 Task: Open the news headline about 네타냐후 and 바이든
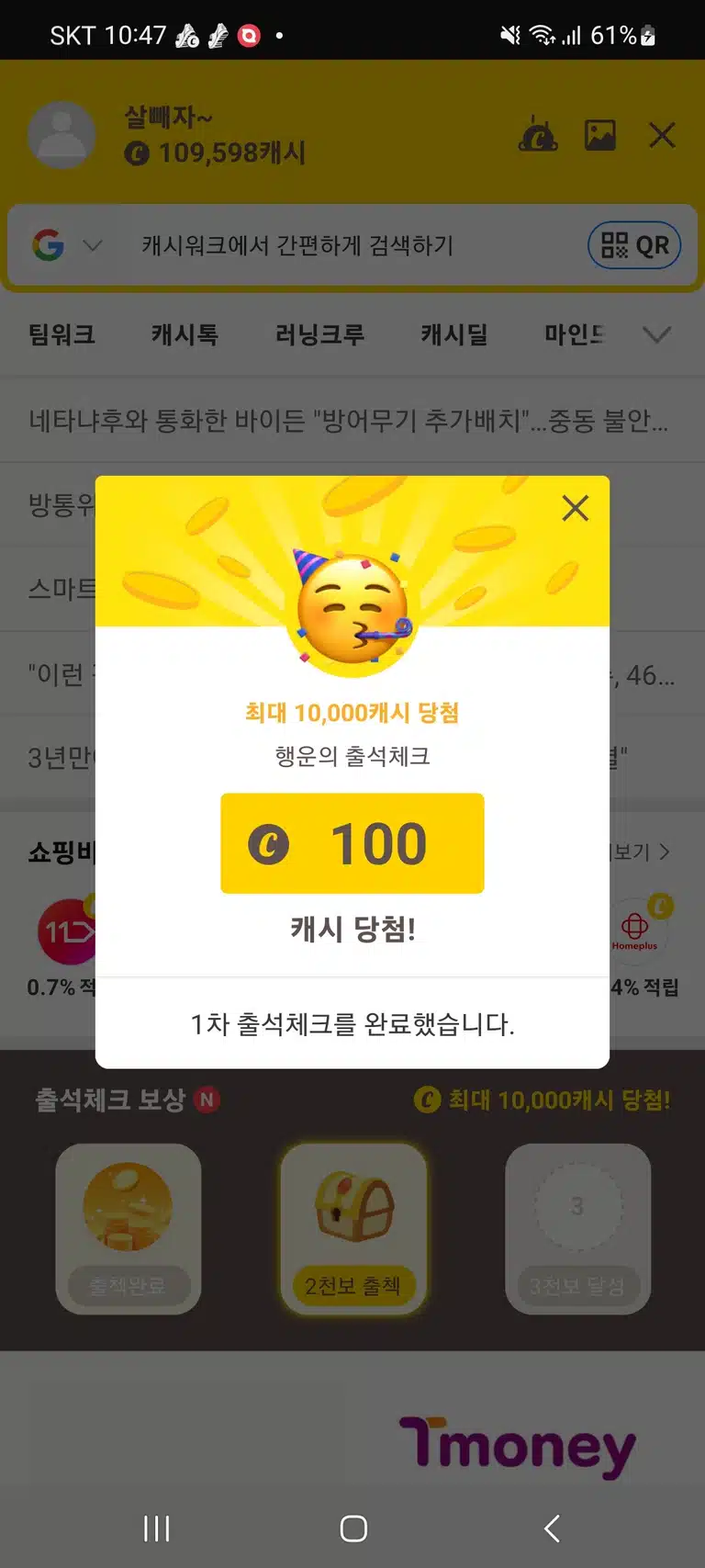349,420
